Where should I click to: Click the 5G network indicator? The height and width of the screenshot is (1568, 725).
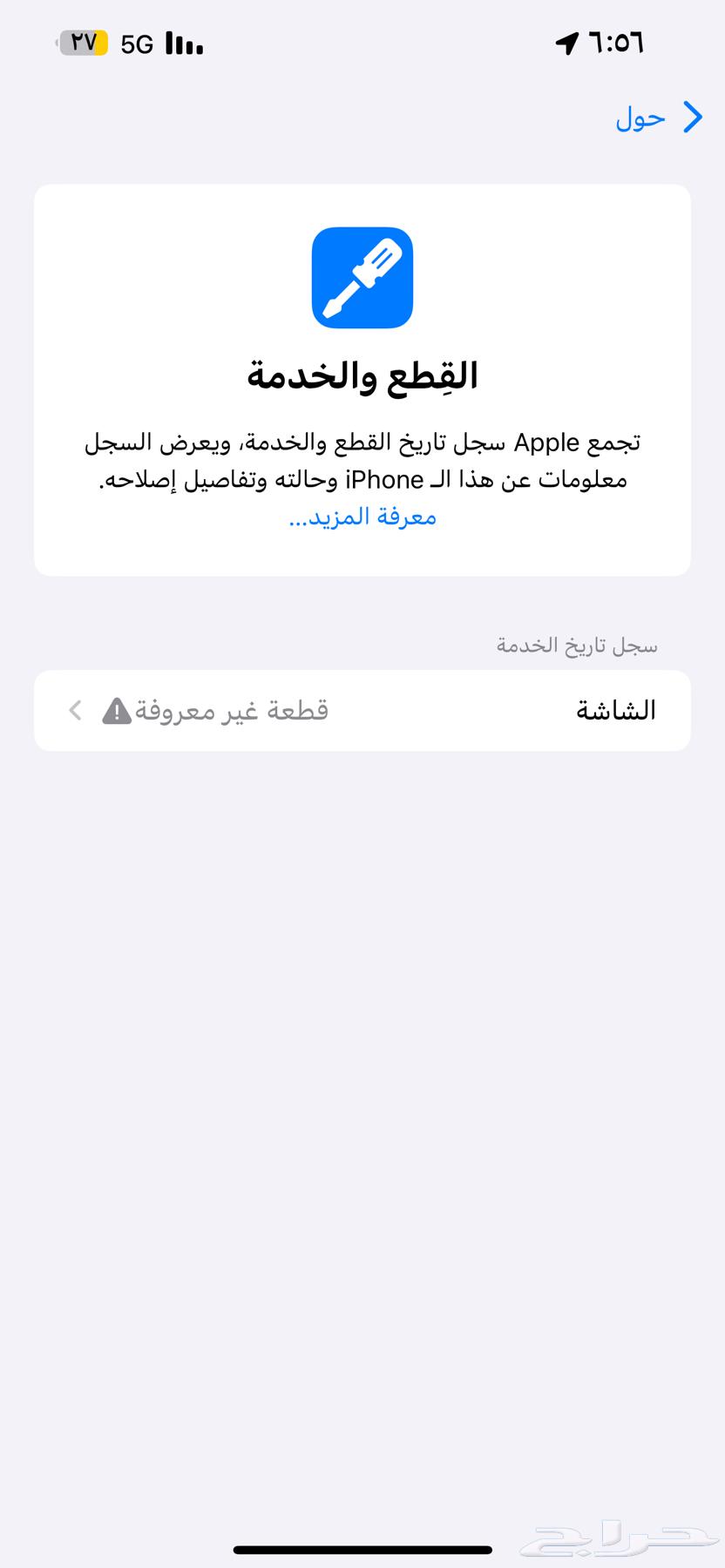coord(136,41)
